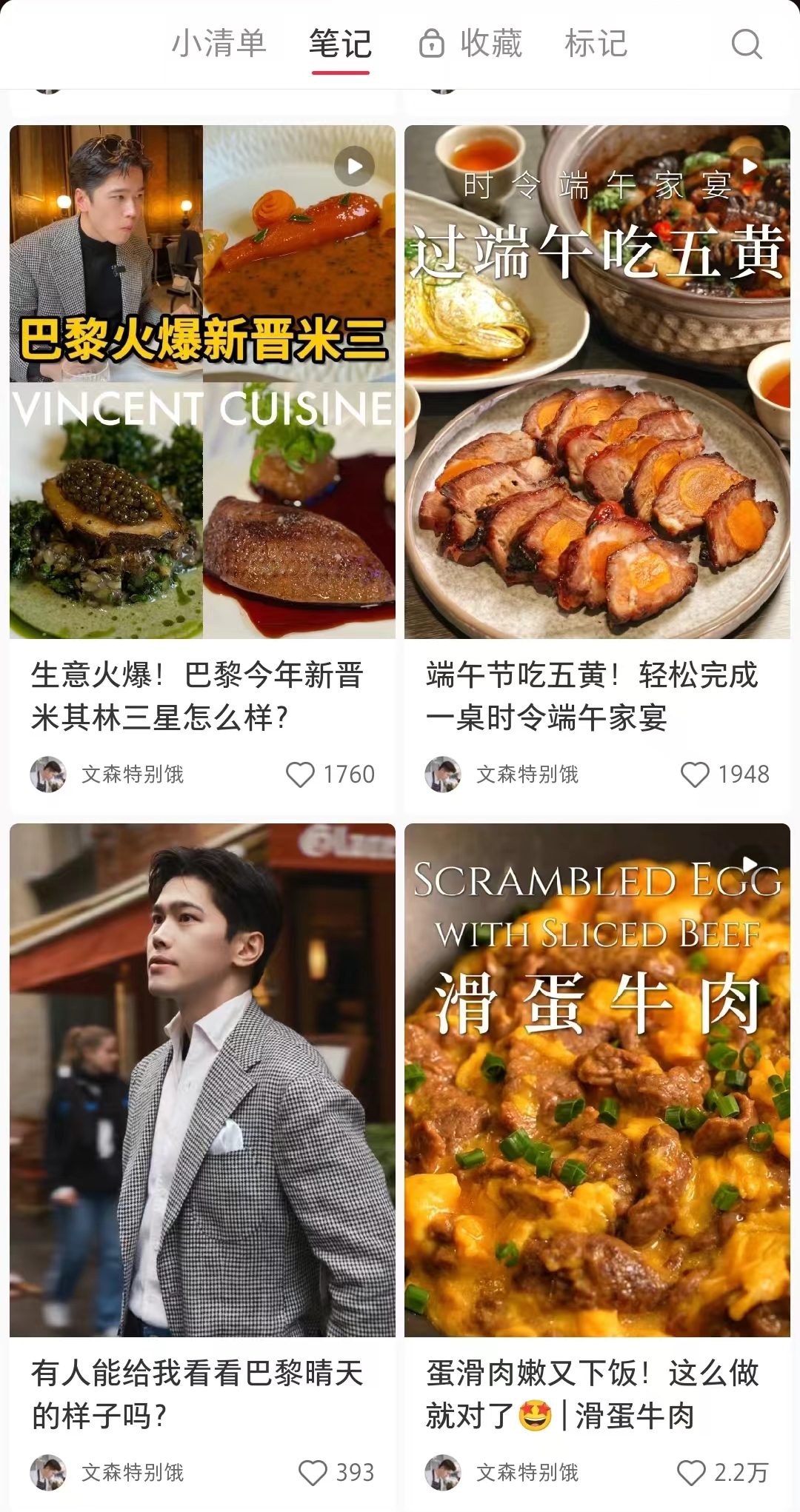This screenshot has height=1512, width=800.
Task: Like the 有人能给我看看巴黎晴天 note
Action: point(313,1473)
